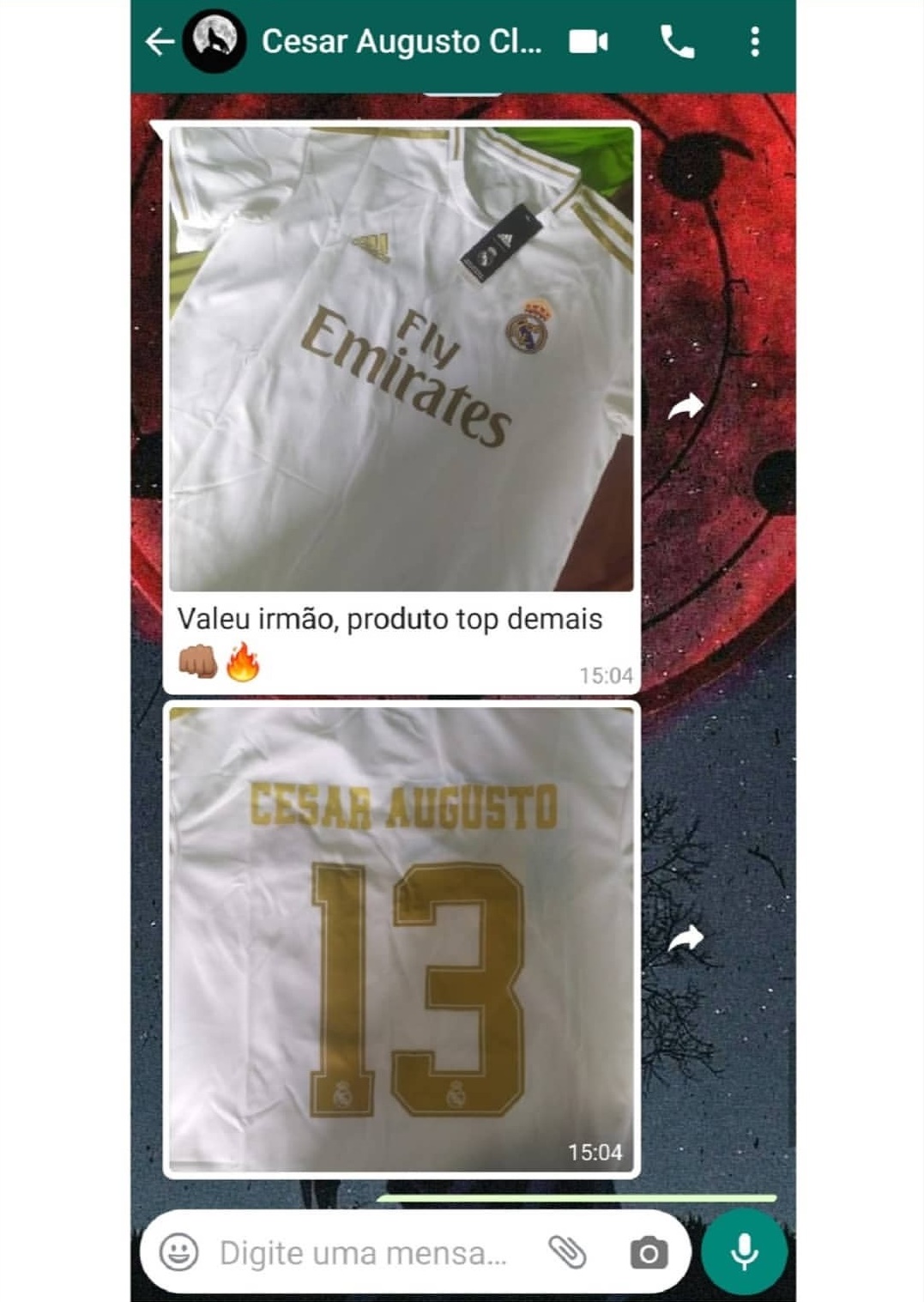Open the Fly Emirates jersey photo
Screen dimensions: 924x1302
click(x=402, y=359)
